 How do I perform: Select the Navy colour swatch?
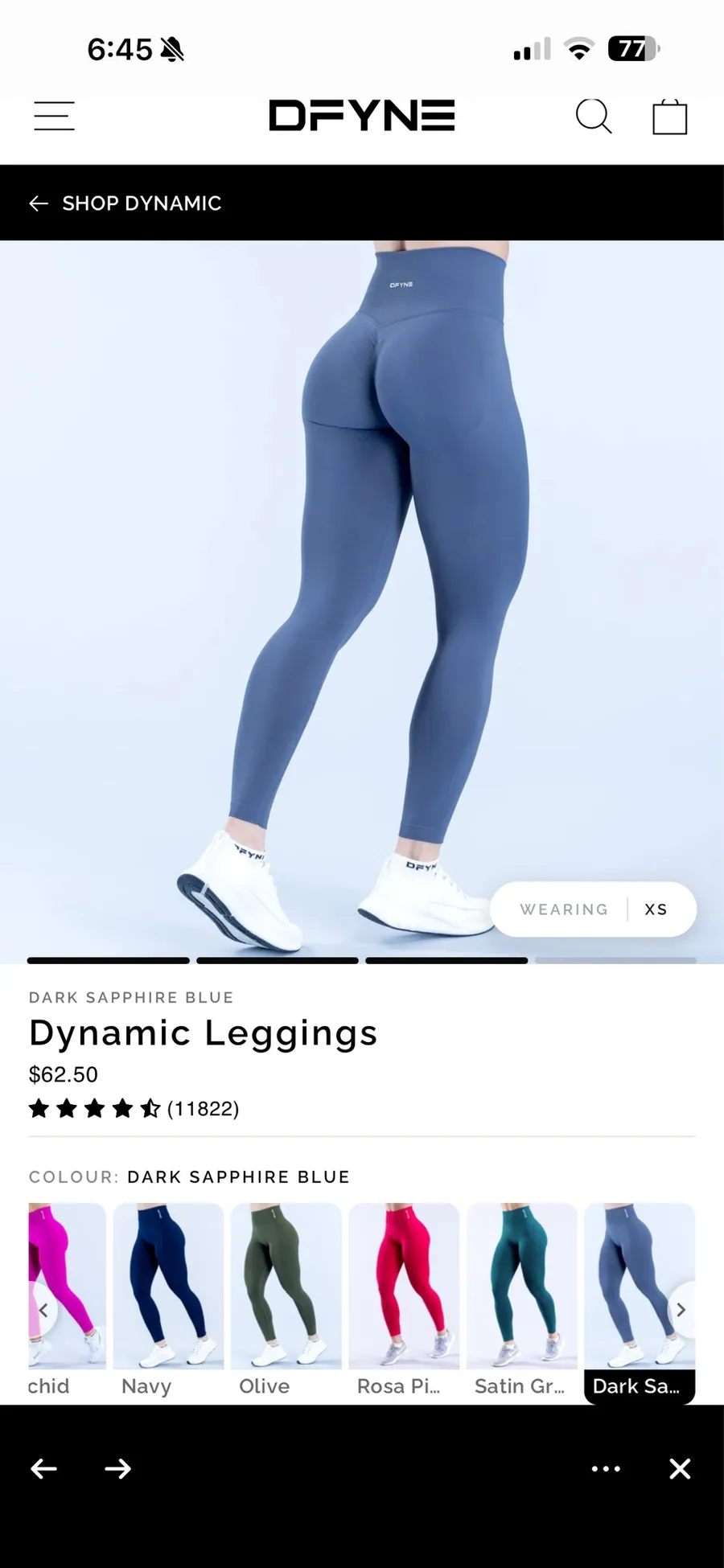click(168, 1301)
